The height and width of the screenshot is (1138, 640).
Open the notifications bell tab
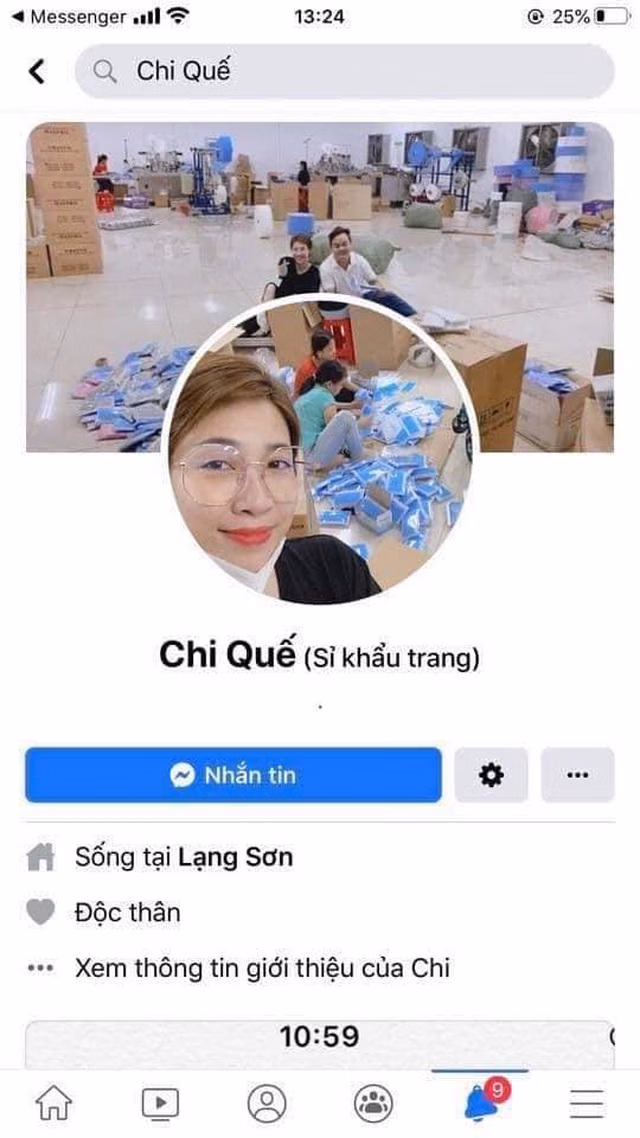(481, 1101)
